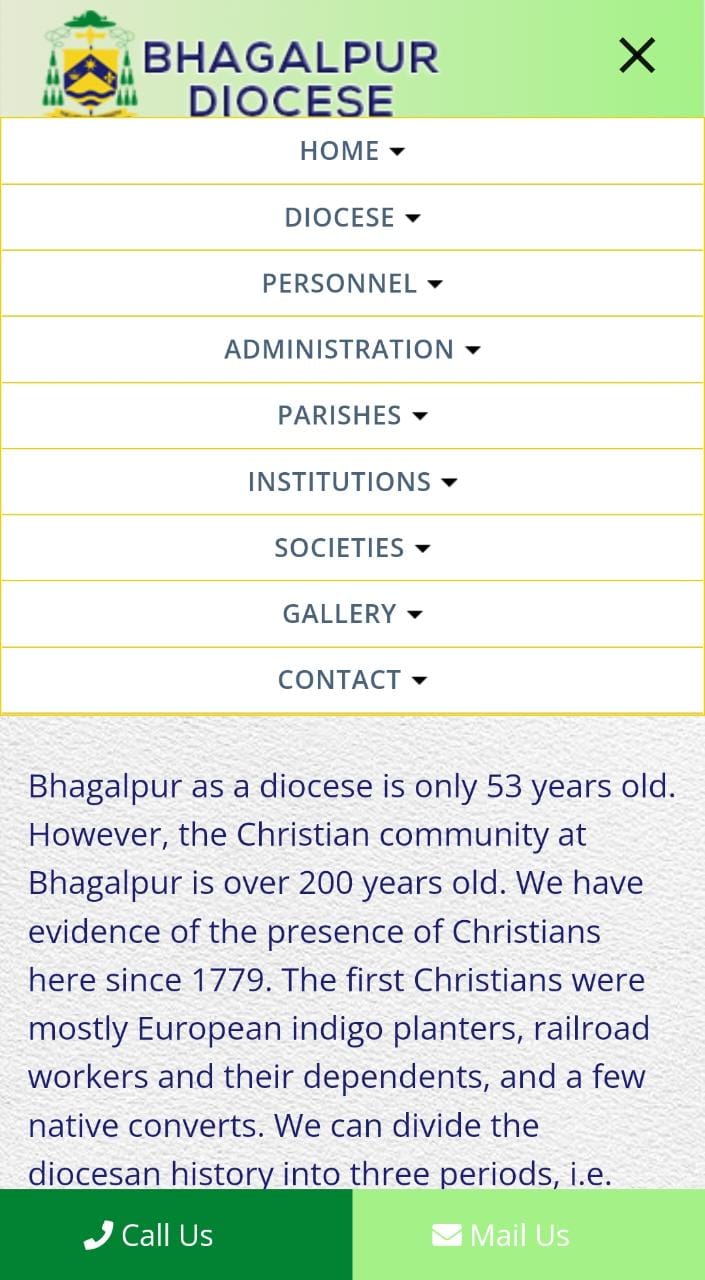Open the Gallery dropdown
Image resolution: width=705 pixels, height=1280 pixels.
tap(352, 613)
